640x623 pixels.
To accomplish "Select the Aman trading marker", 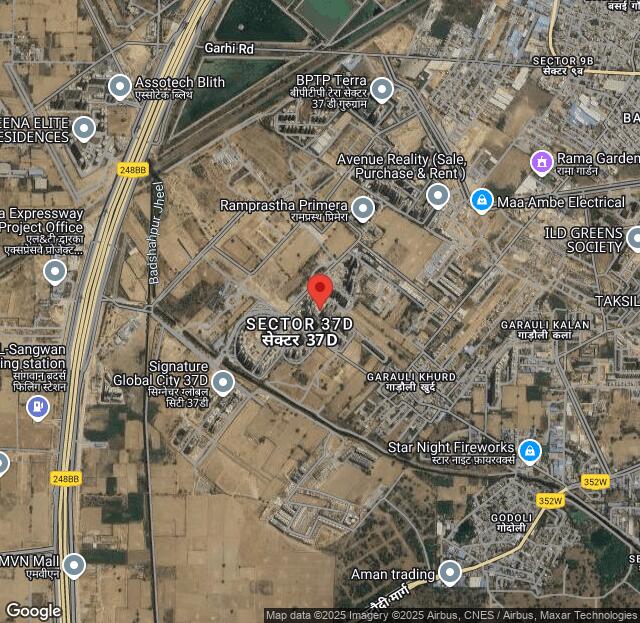I will click(x=450, y=572).
